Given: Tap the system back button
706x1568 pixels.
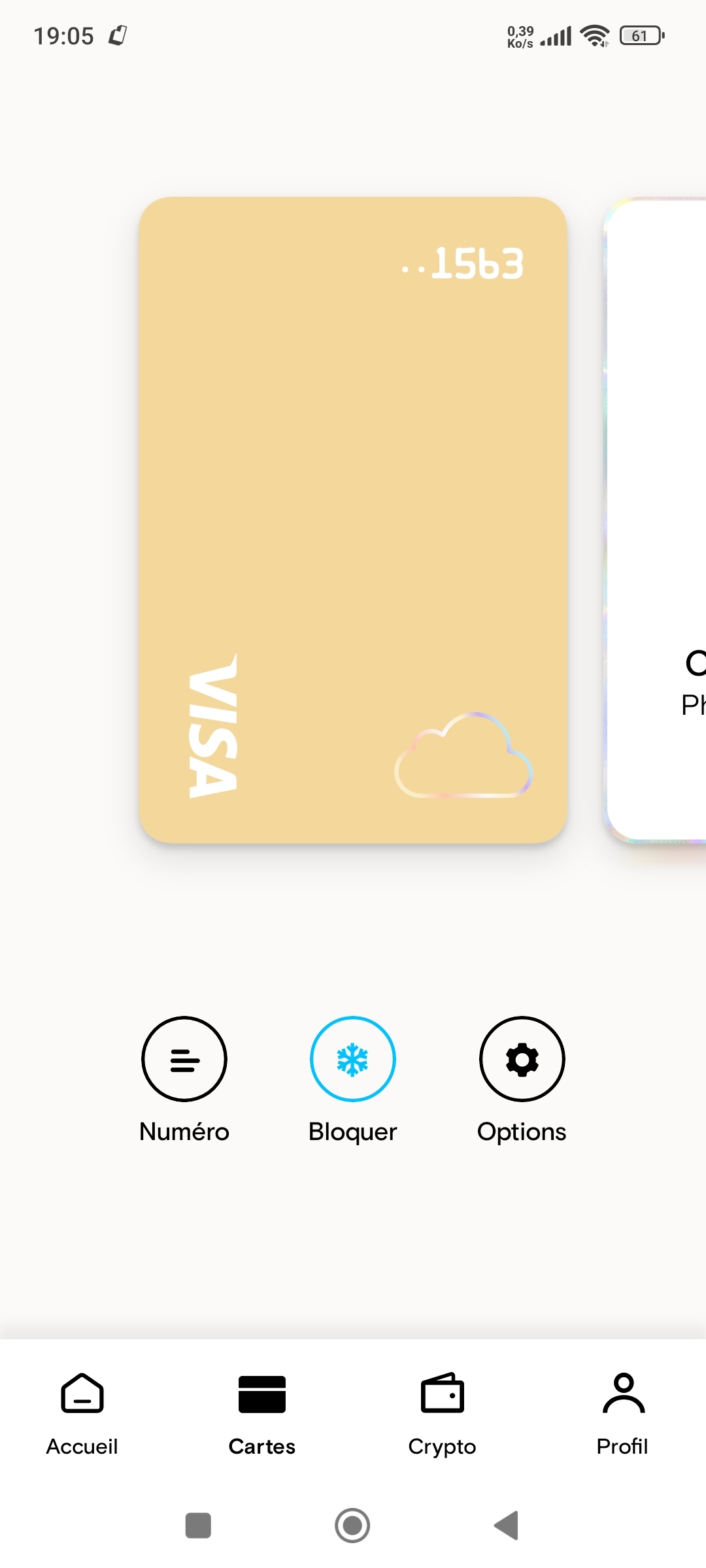Looking at the screenshot, I should 507,1526.
